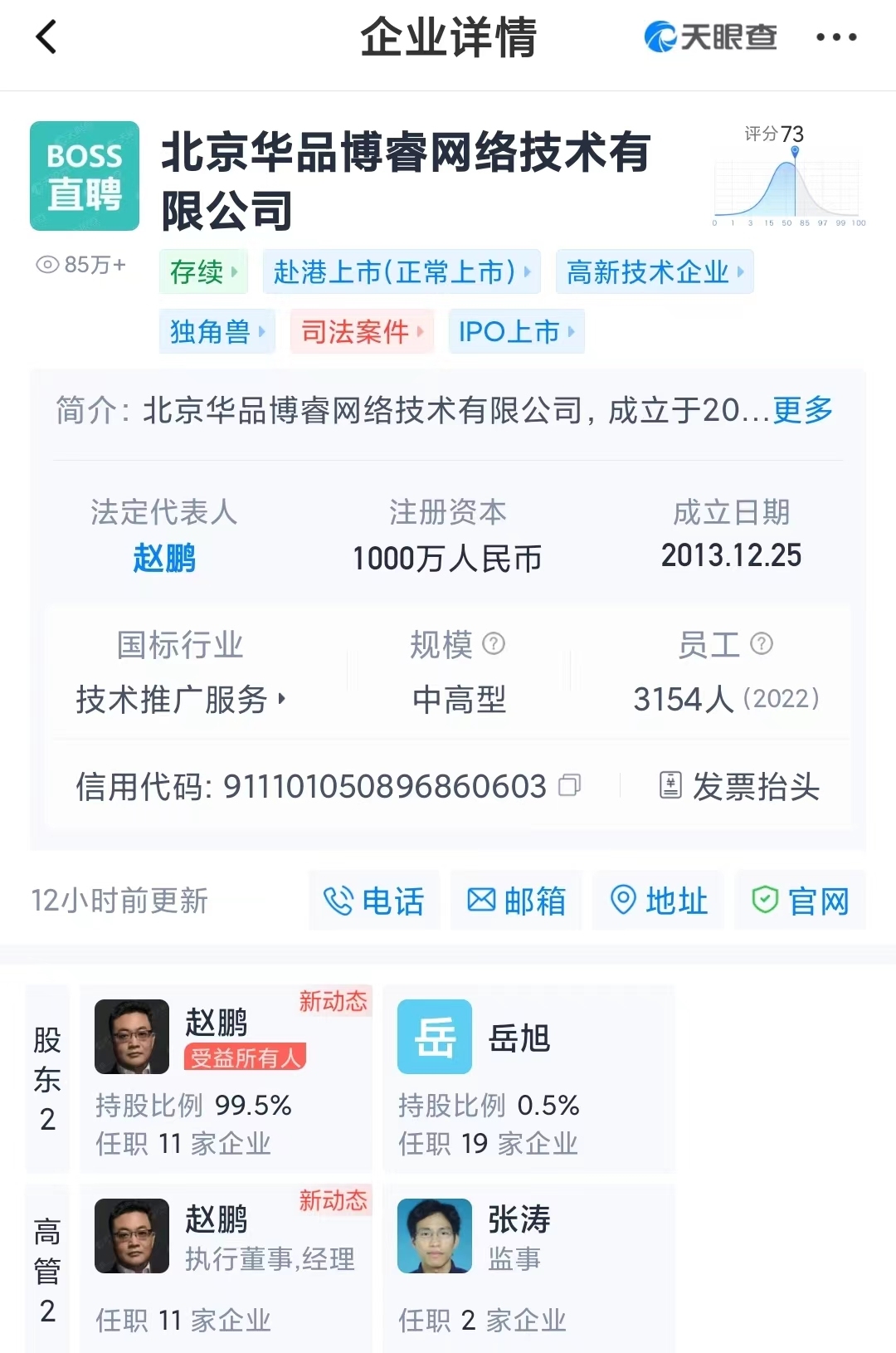This screenshot has width=896, height=1353.
Task: Open shareholder 赵鹏 99.5% card
Action: (x=226, y=1077)
